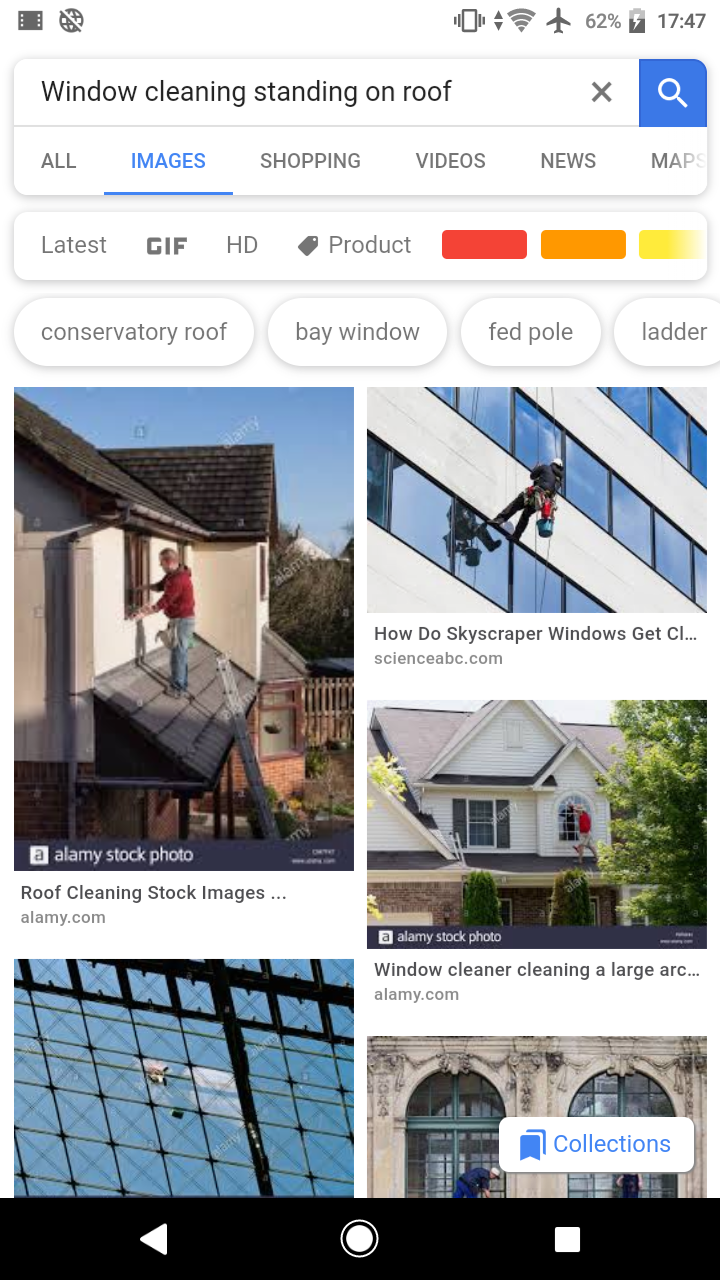
Task: Select the conservatory roof suggestion chip
Action: (x=134, y=332)
